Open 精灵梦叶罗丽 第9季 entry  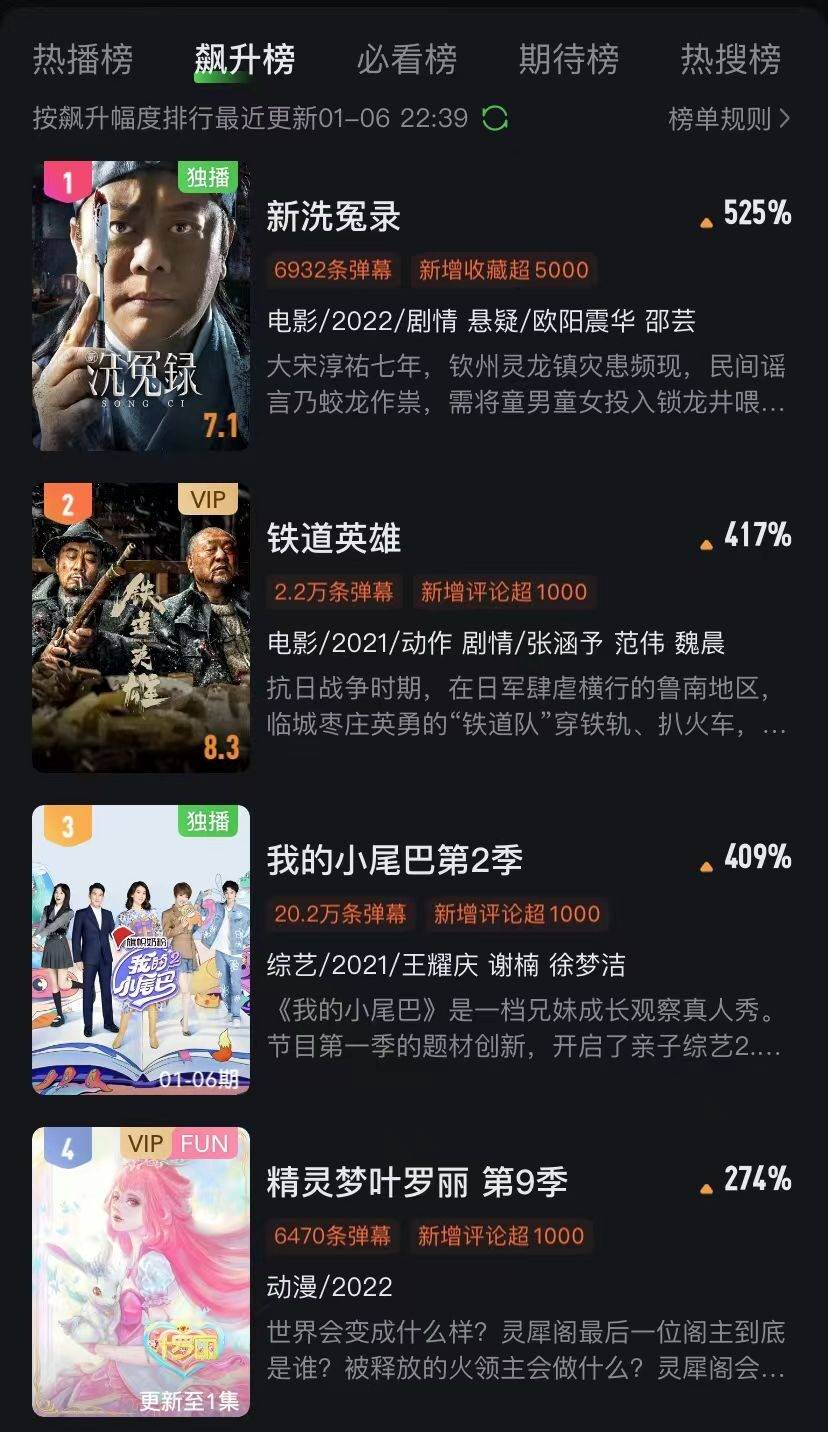click(416, 1183)
